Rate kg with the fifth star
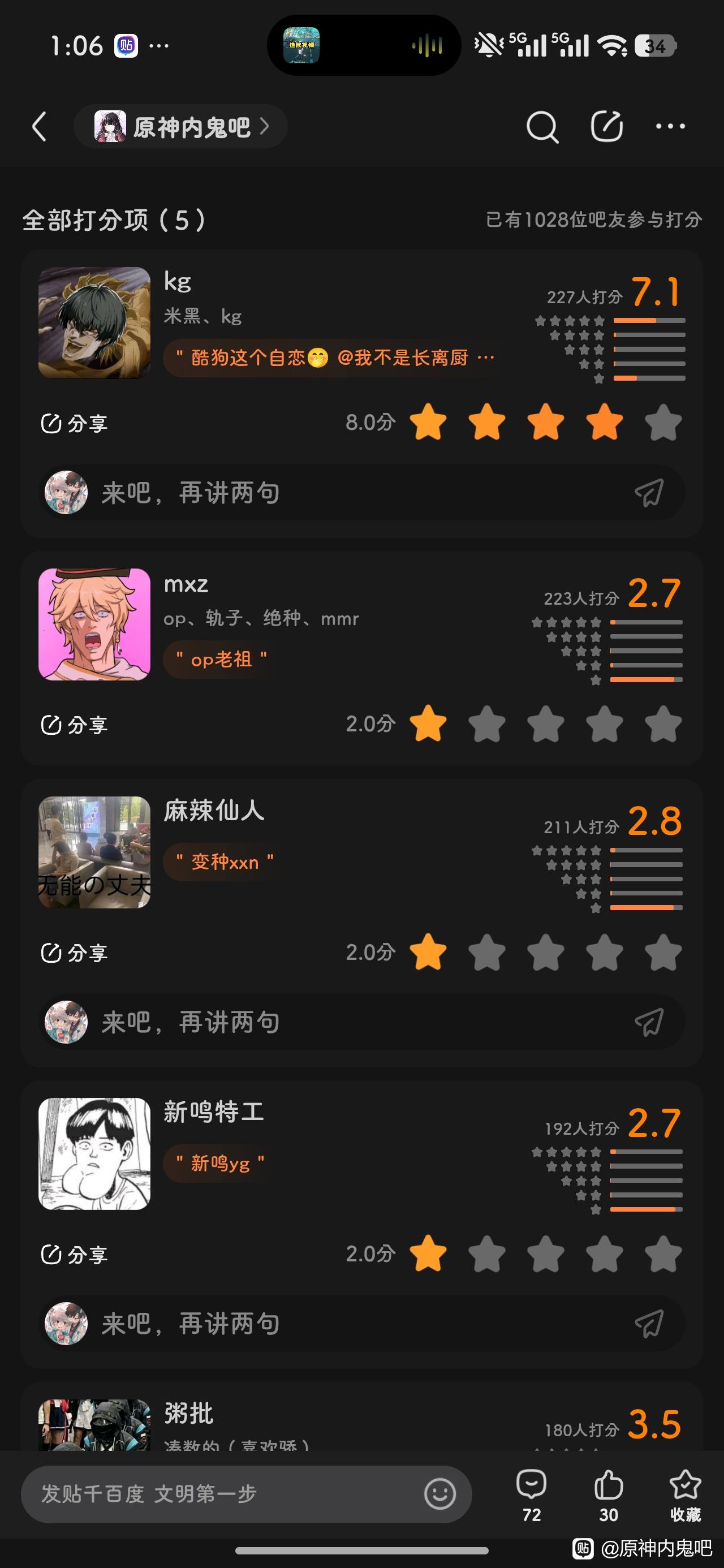Screen dimensions: 724x1568 tap(662, 423)
